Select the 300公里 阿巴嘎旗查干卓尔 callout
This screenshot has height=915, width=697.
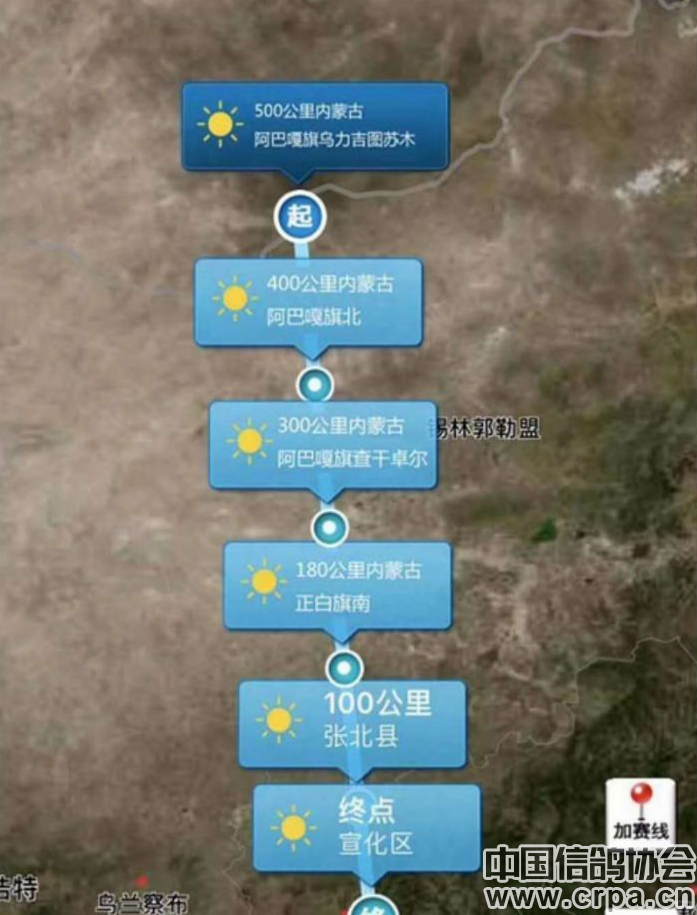pos(322,443)
